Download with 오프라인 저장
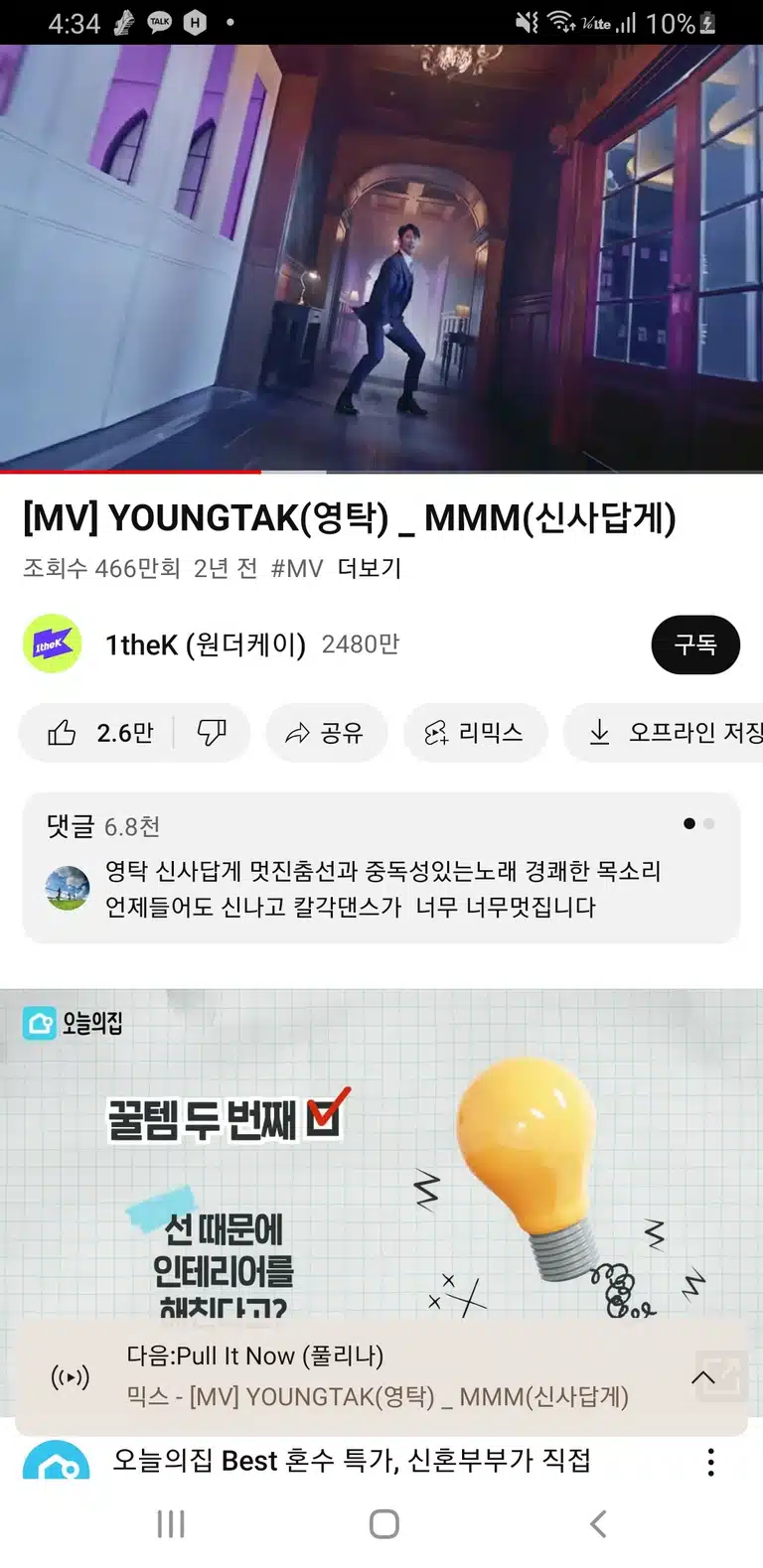This screenshot has width=763, height=1568. coord(664,733)
